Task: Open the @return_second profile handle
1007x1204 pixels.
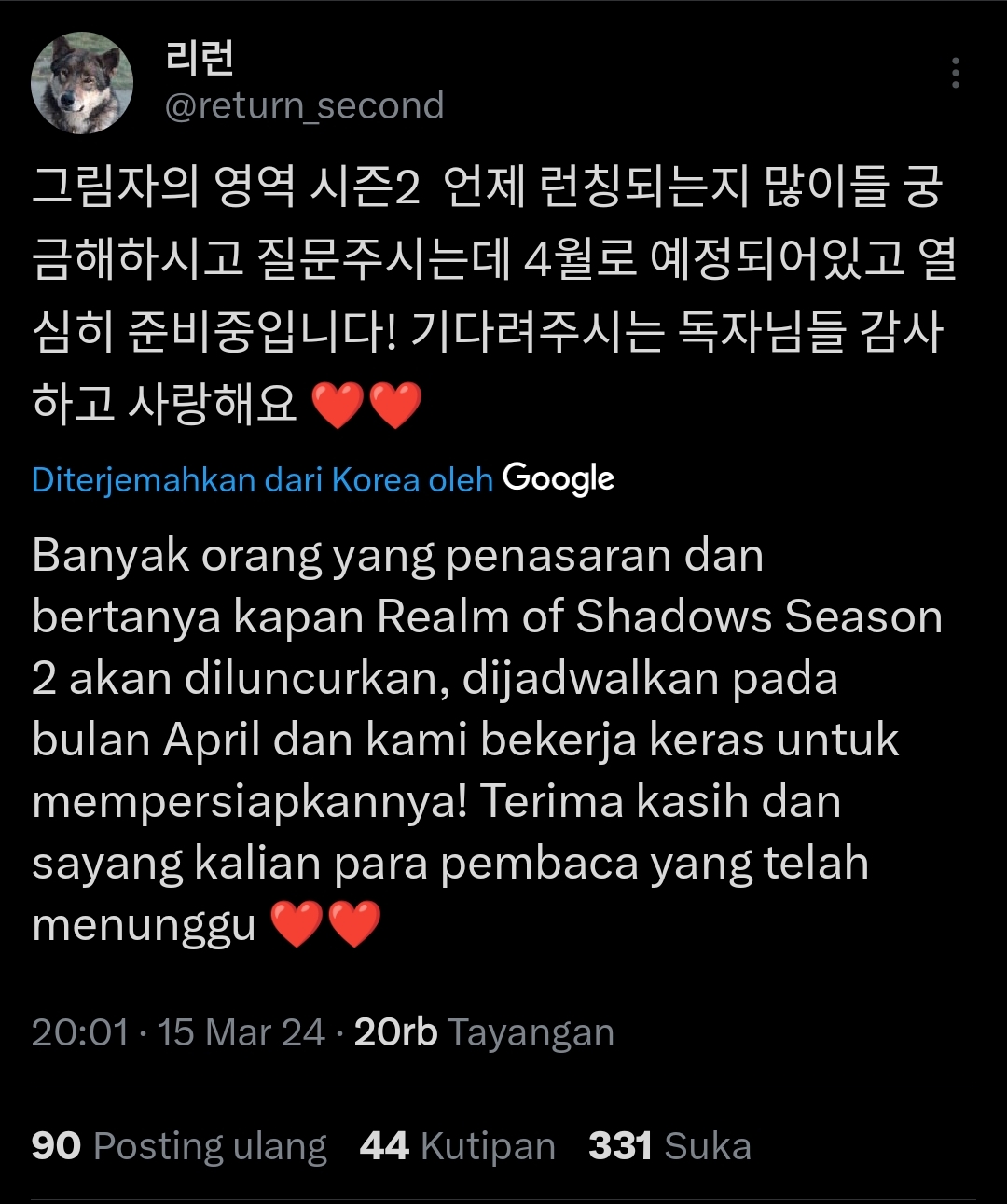Action: point(304,106)
